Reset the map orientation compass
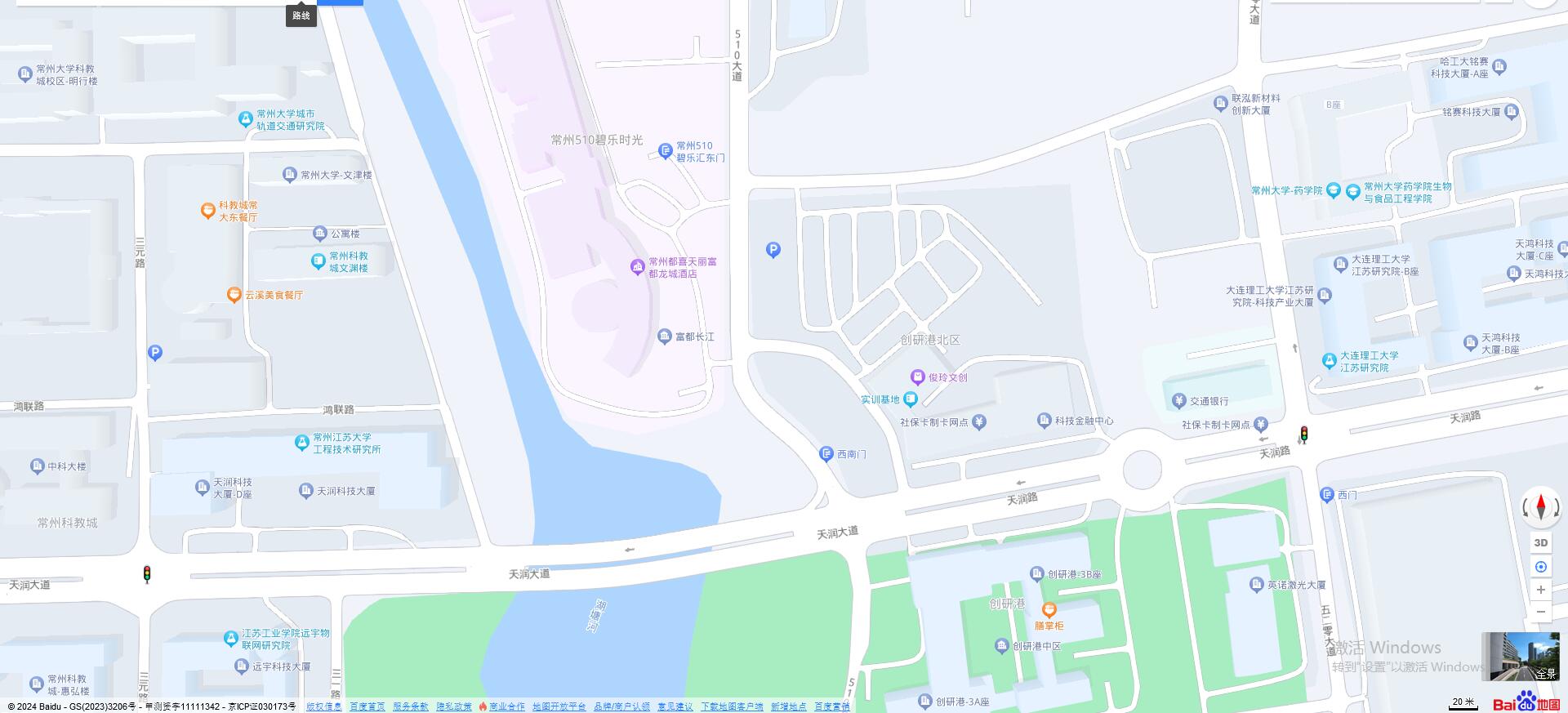 point(1541,507)
